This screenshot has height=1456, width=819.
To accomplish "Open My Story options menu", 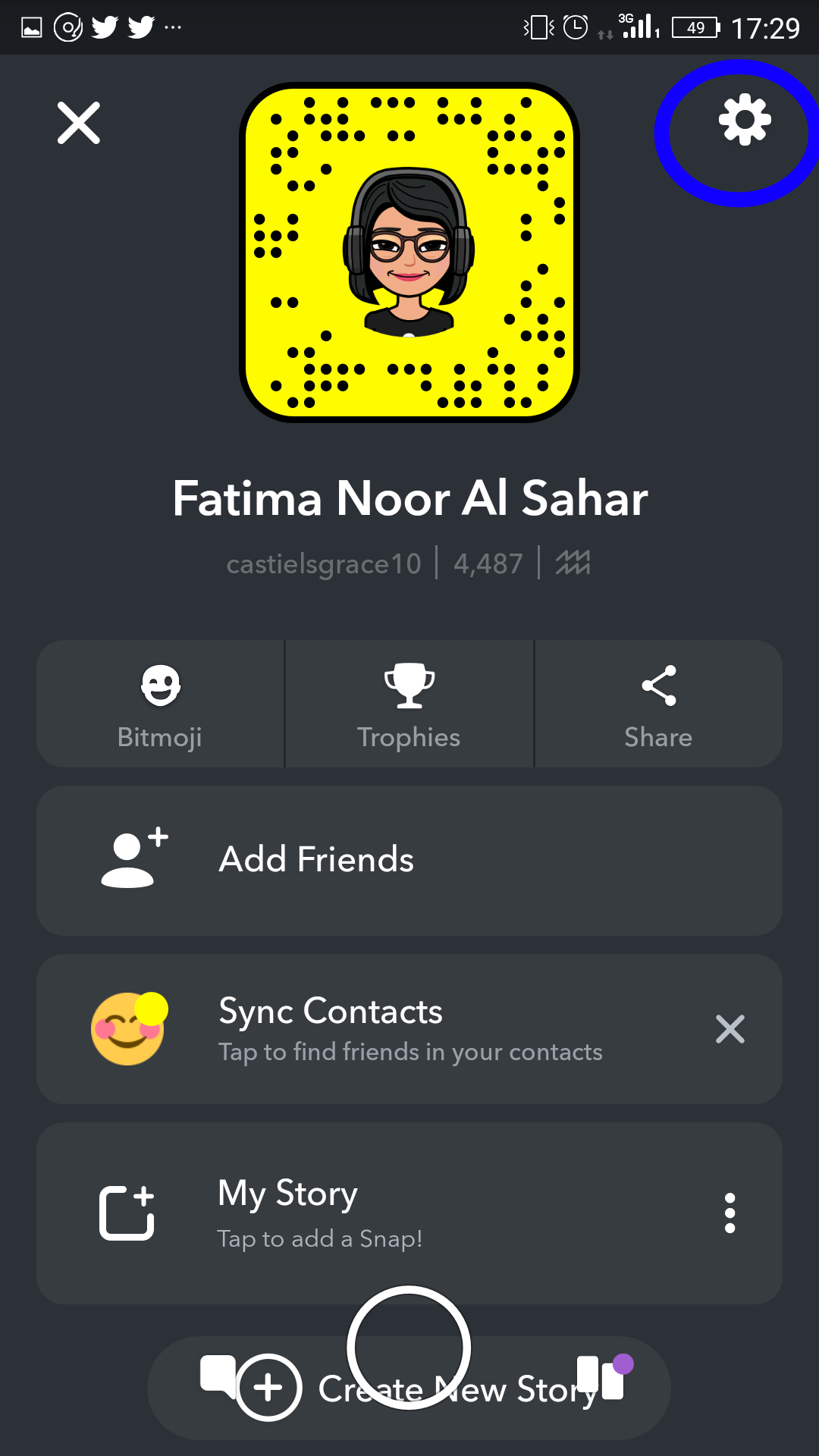I will 730,1212.
